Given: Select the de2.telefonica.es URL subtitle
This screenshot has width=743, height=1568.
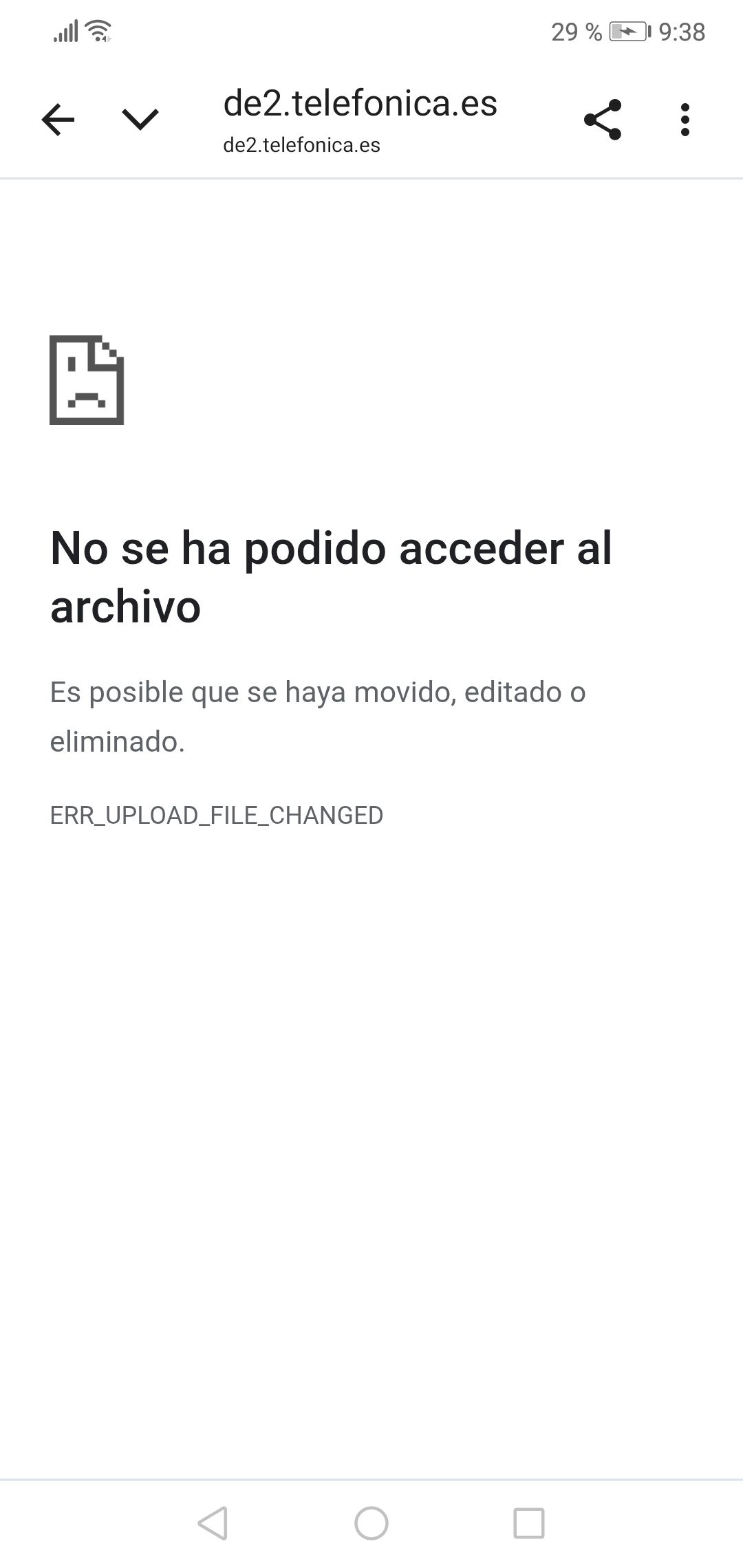Looking at the screenshot, I should [x=301, y=145].
